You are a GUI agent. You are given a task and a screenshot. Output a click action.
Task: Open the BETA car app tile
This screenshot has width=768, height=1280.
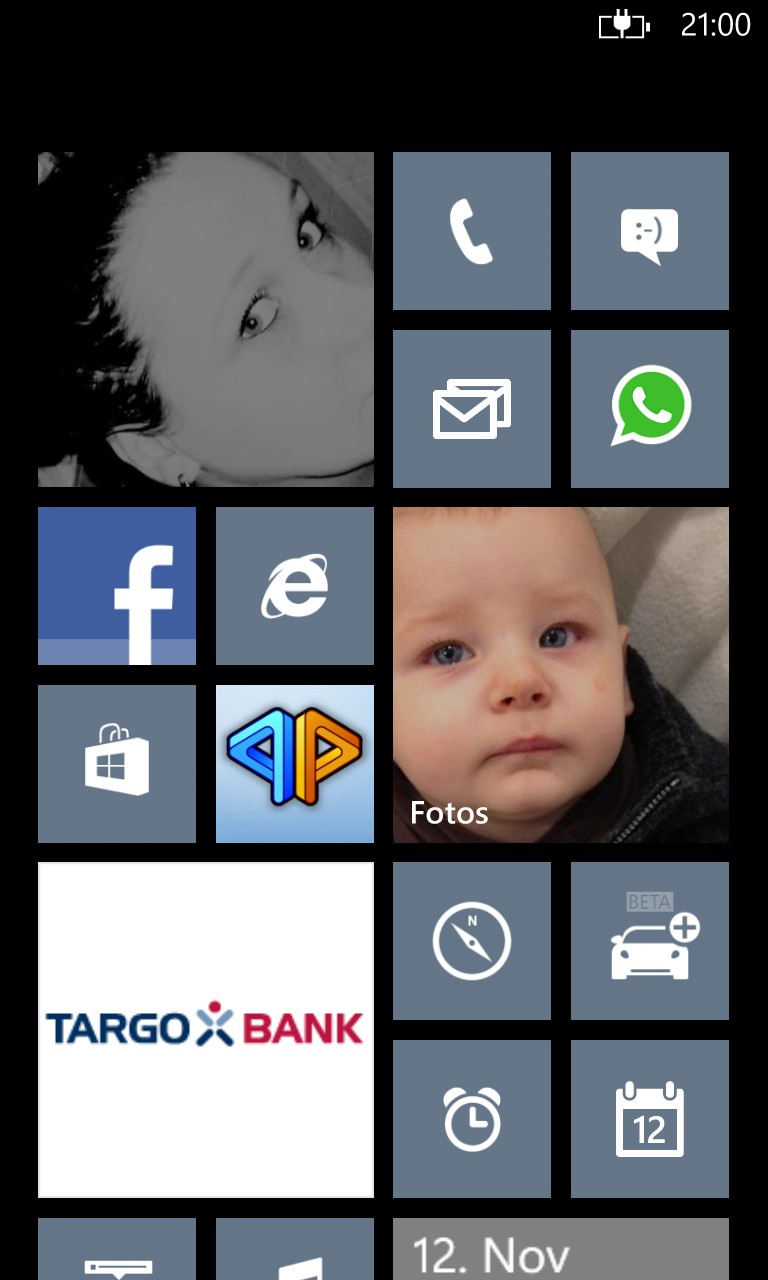[650, 941]
